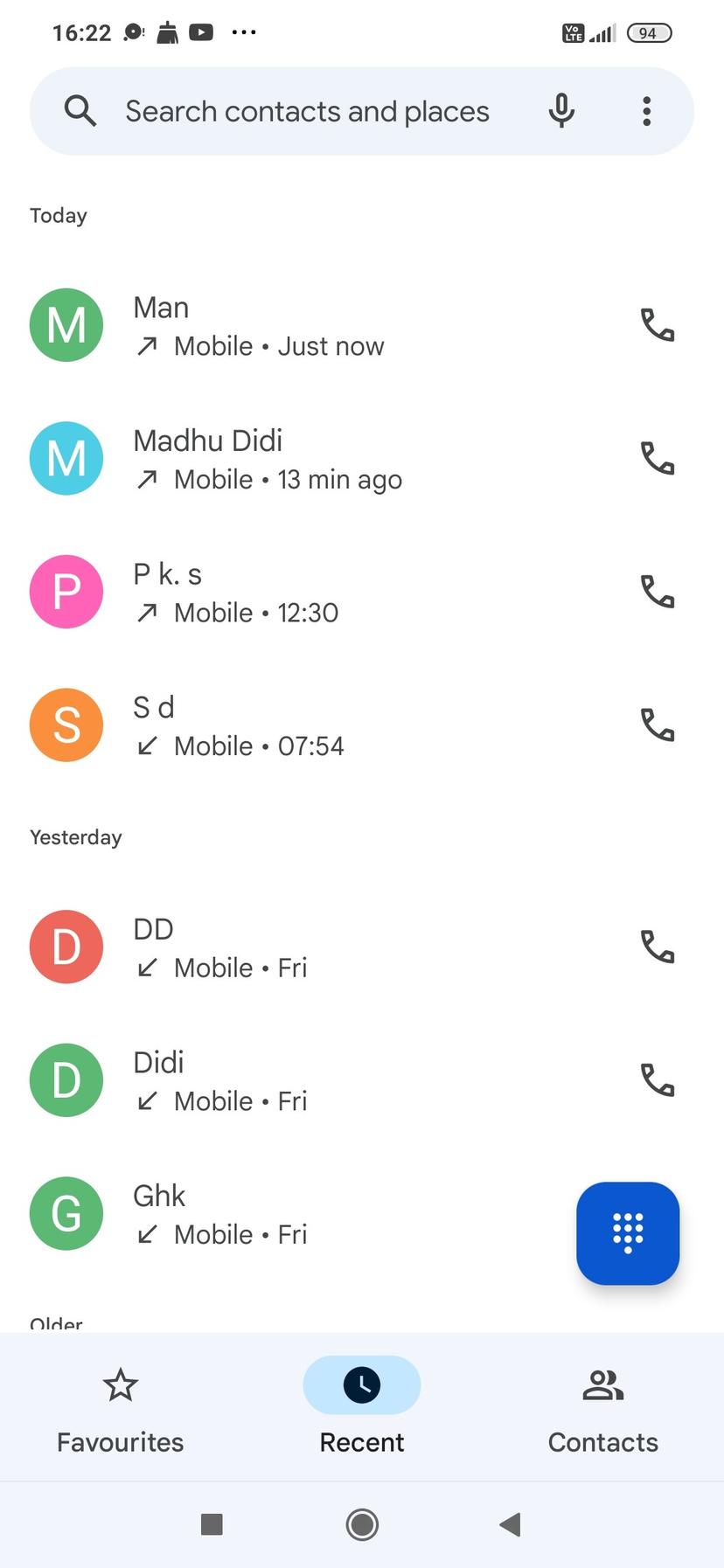This screenshot has height=1568, width=724.
Task: Call Madhu Didi using the phone icon
Action: (658, 458)
